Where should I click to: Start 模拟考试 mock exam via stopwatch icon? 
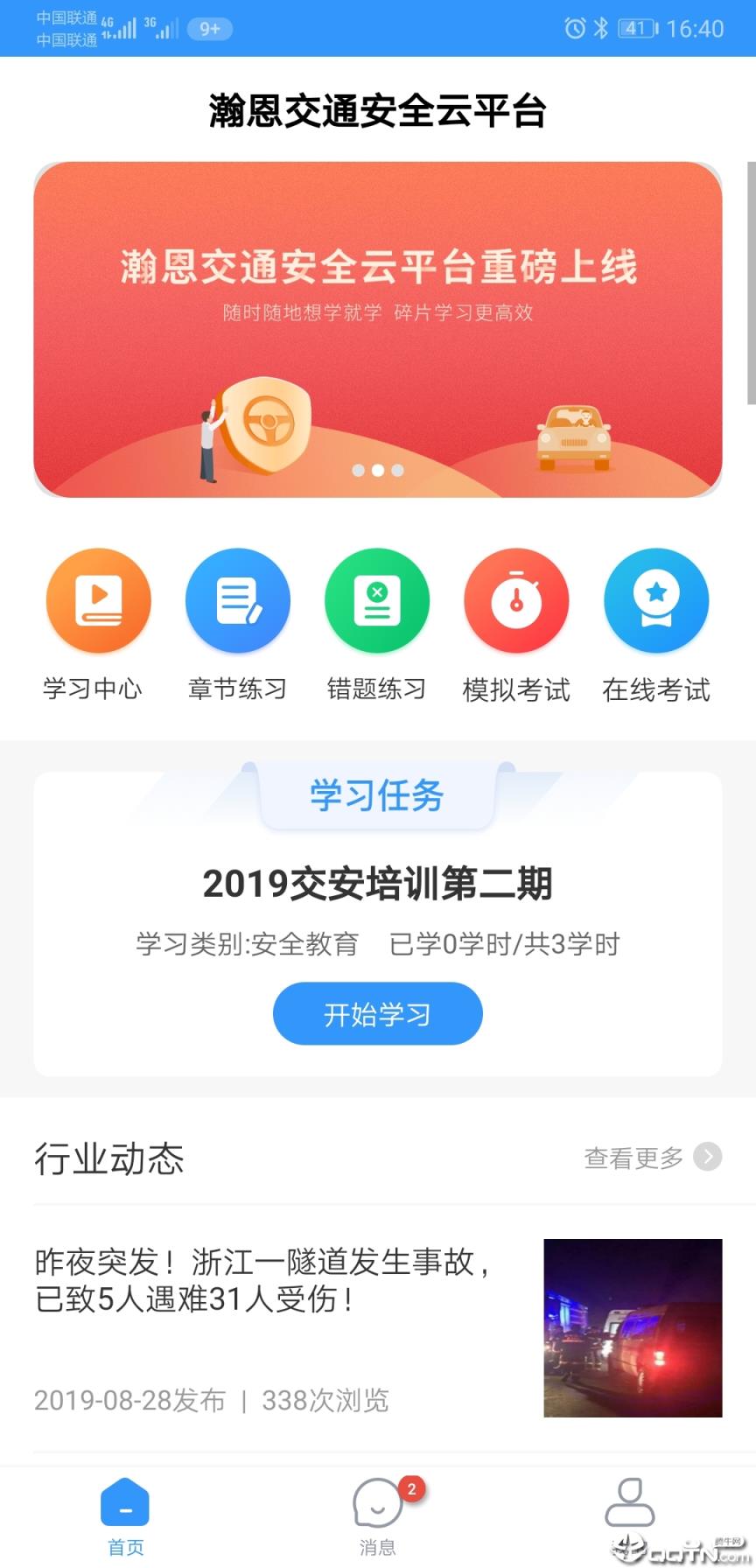[516, 600]
